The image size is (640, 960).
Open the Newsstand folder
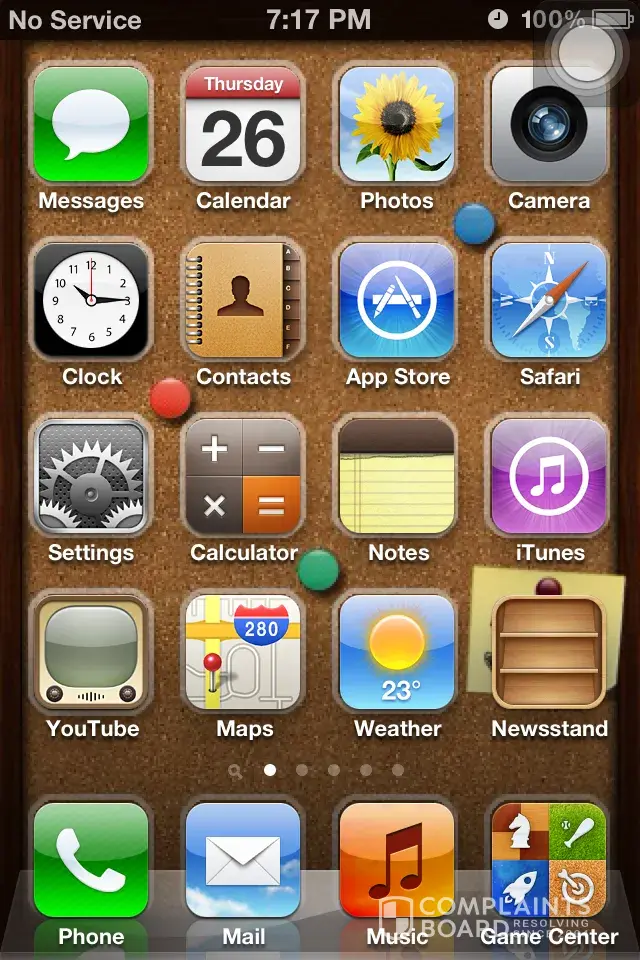coord(549,653)
